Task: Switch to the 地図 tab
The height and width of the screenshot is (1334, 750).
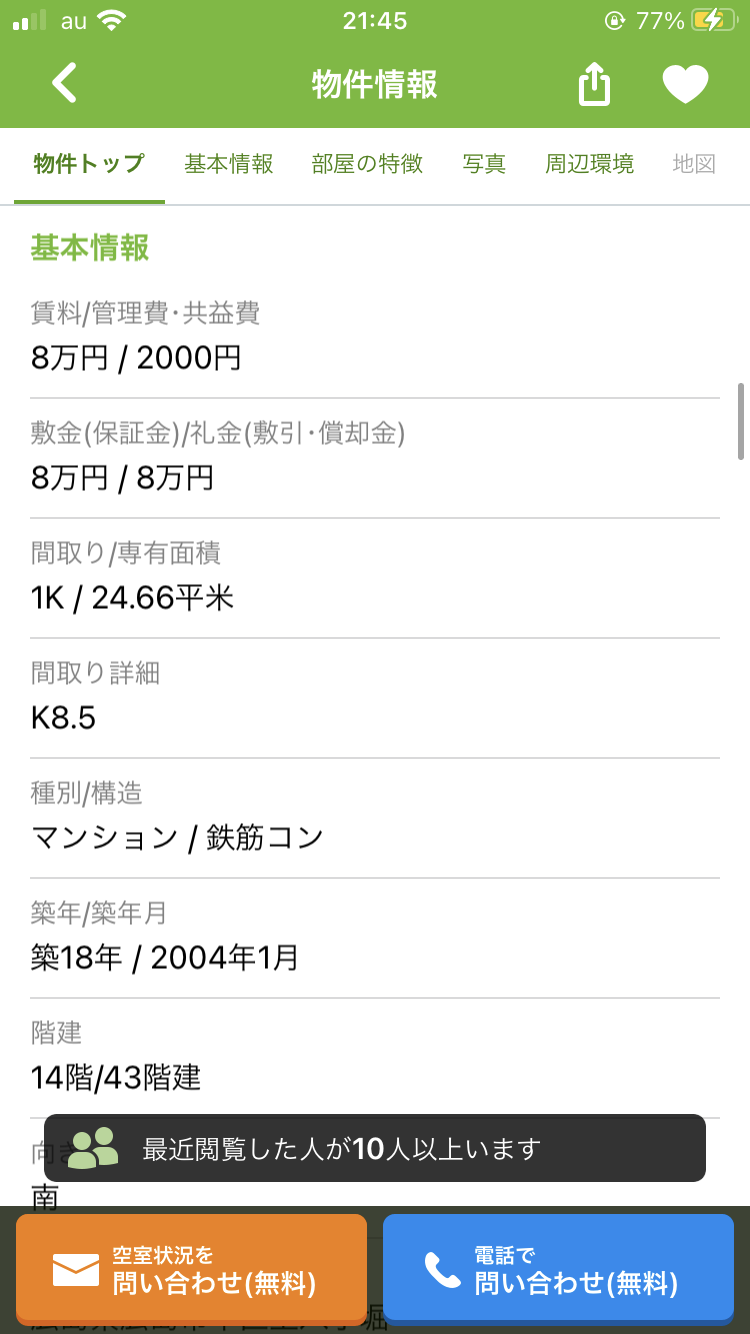Action: click(x=694, y=164)
